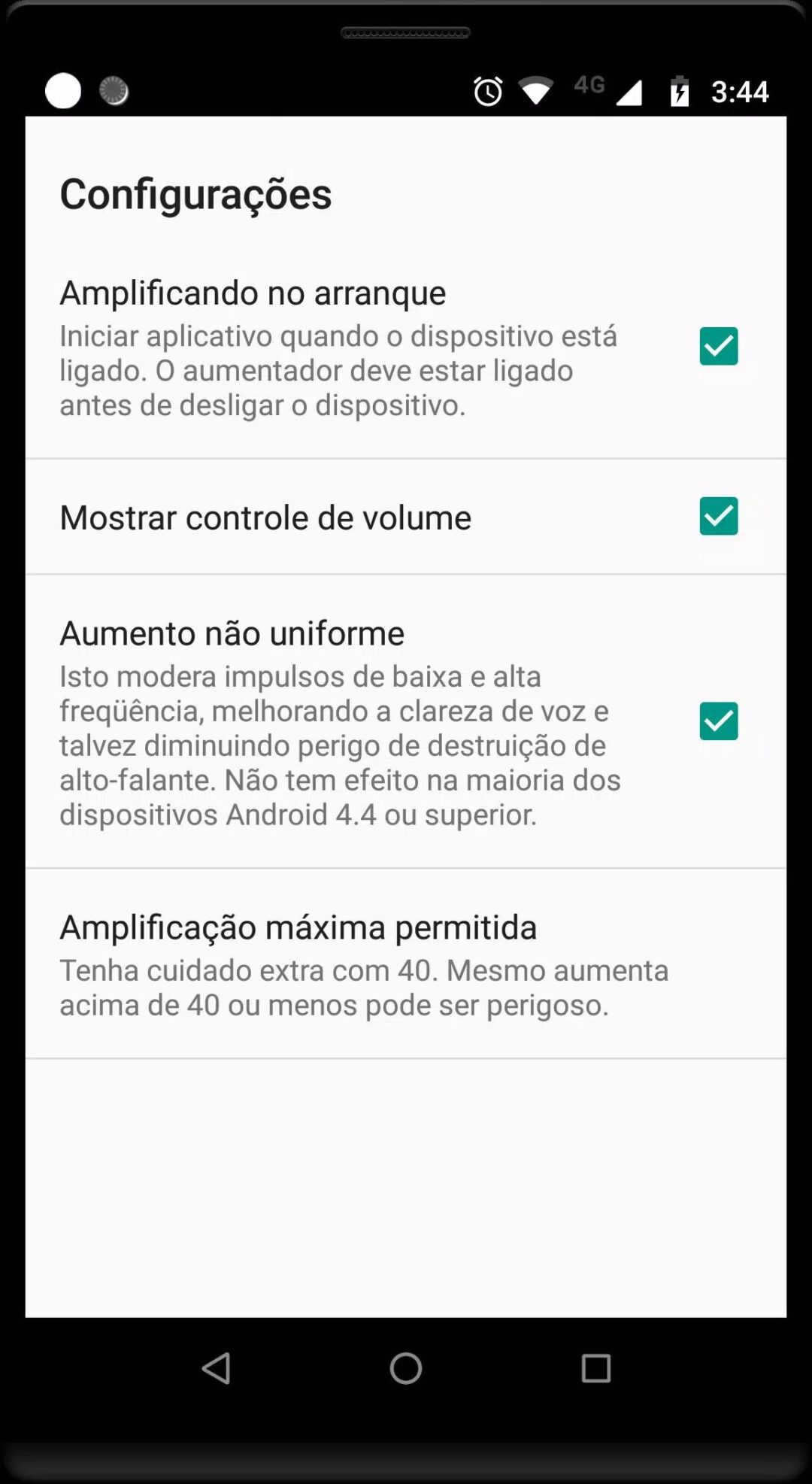Tap the Wi-Fi icon in the status bar
This screenshot has width=812, height=1484.
coord(535,90)
